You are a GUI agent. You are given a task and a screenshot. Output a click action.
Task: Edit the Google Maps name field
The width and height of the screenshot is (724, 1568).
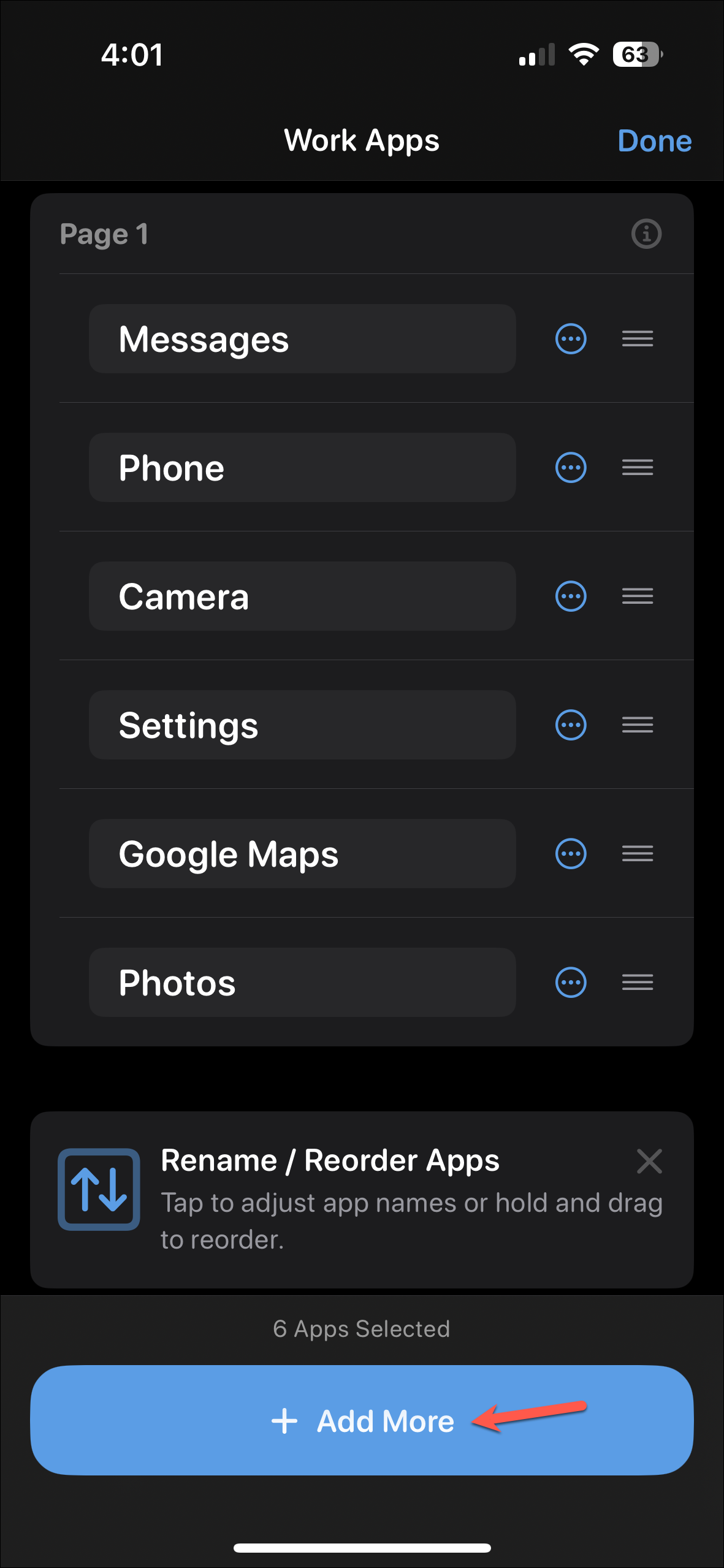click(x=302, y=854)
